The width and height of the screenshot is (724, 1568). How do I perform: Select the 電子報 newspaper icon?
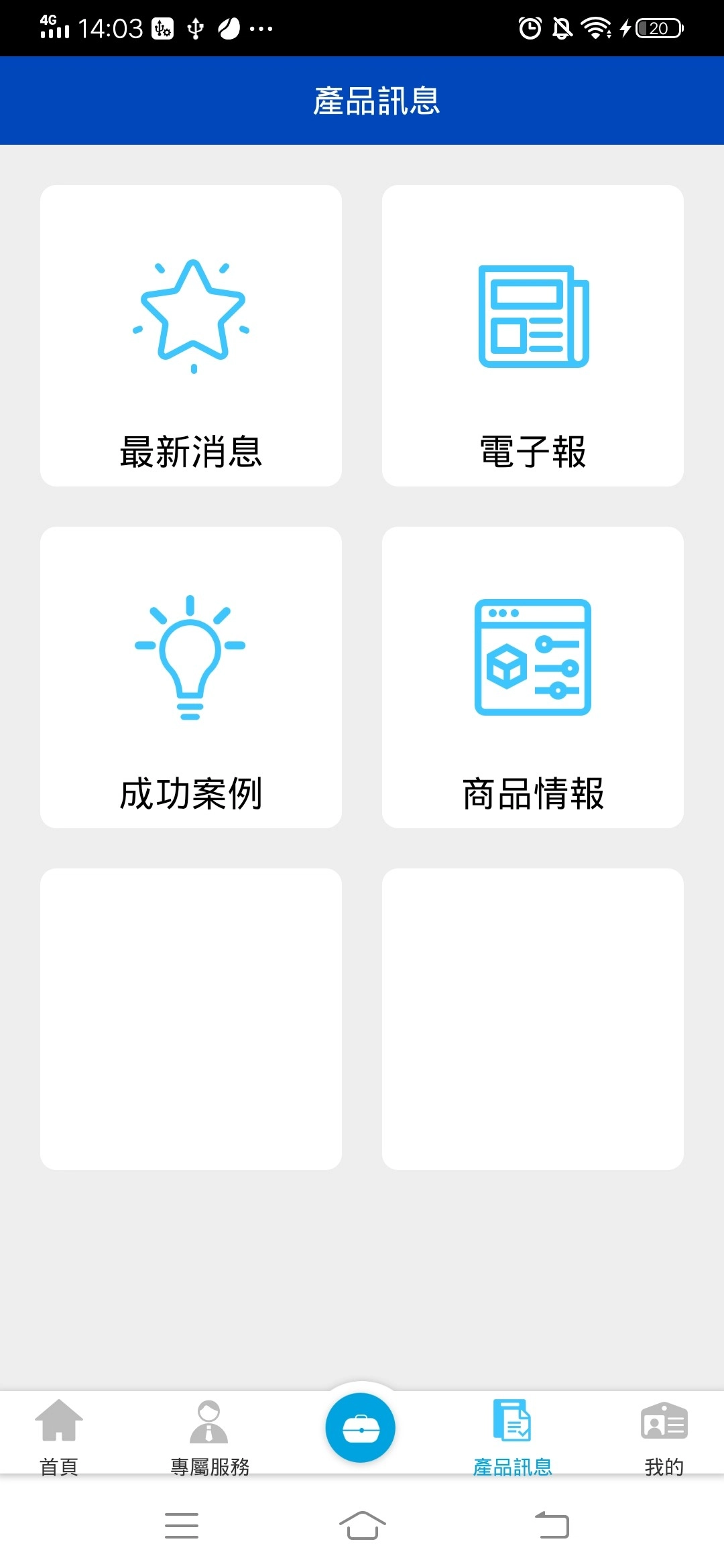(x=533, y=315)
